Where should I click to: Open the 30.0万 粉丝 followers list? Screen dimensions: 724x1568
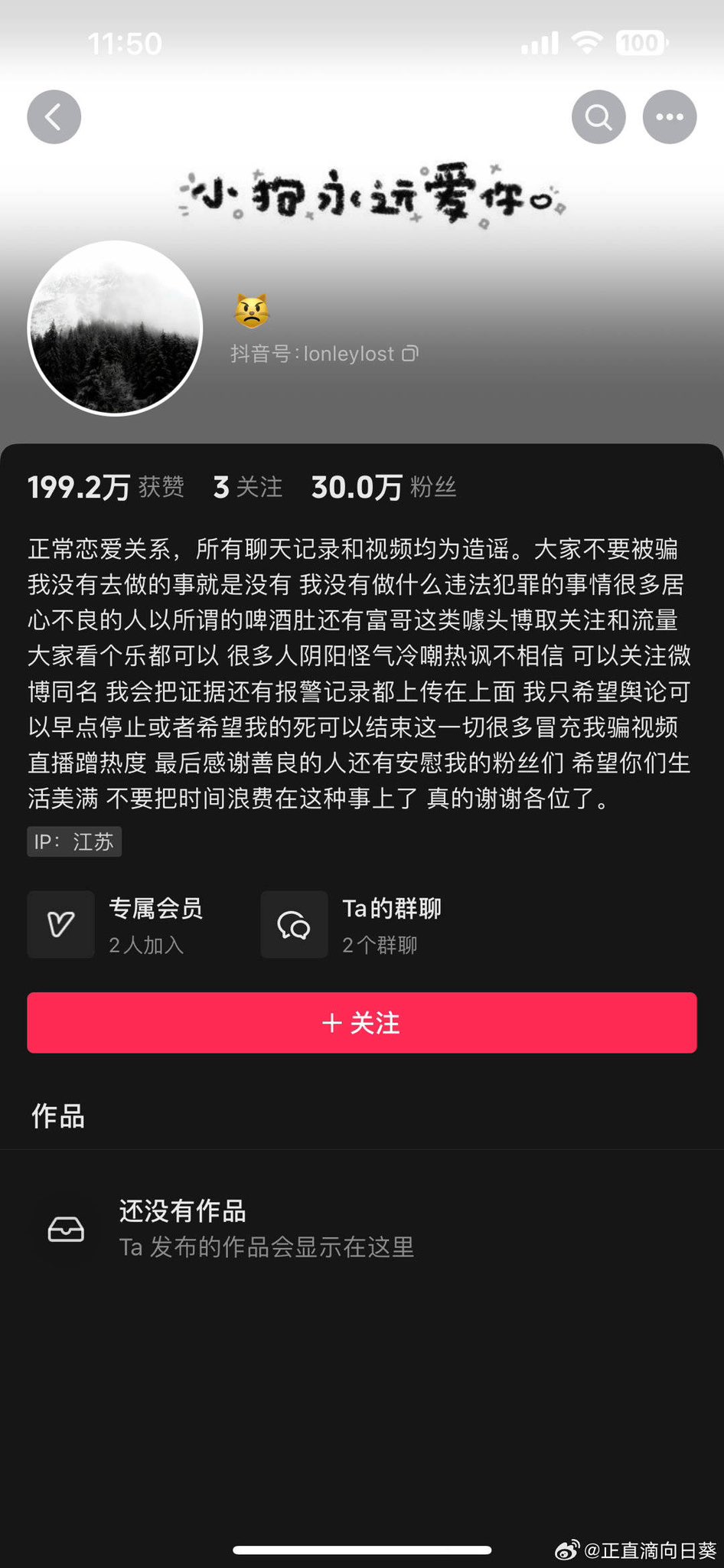point(383,487)
